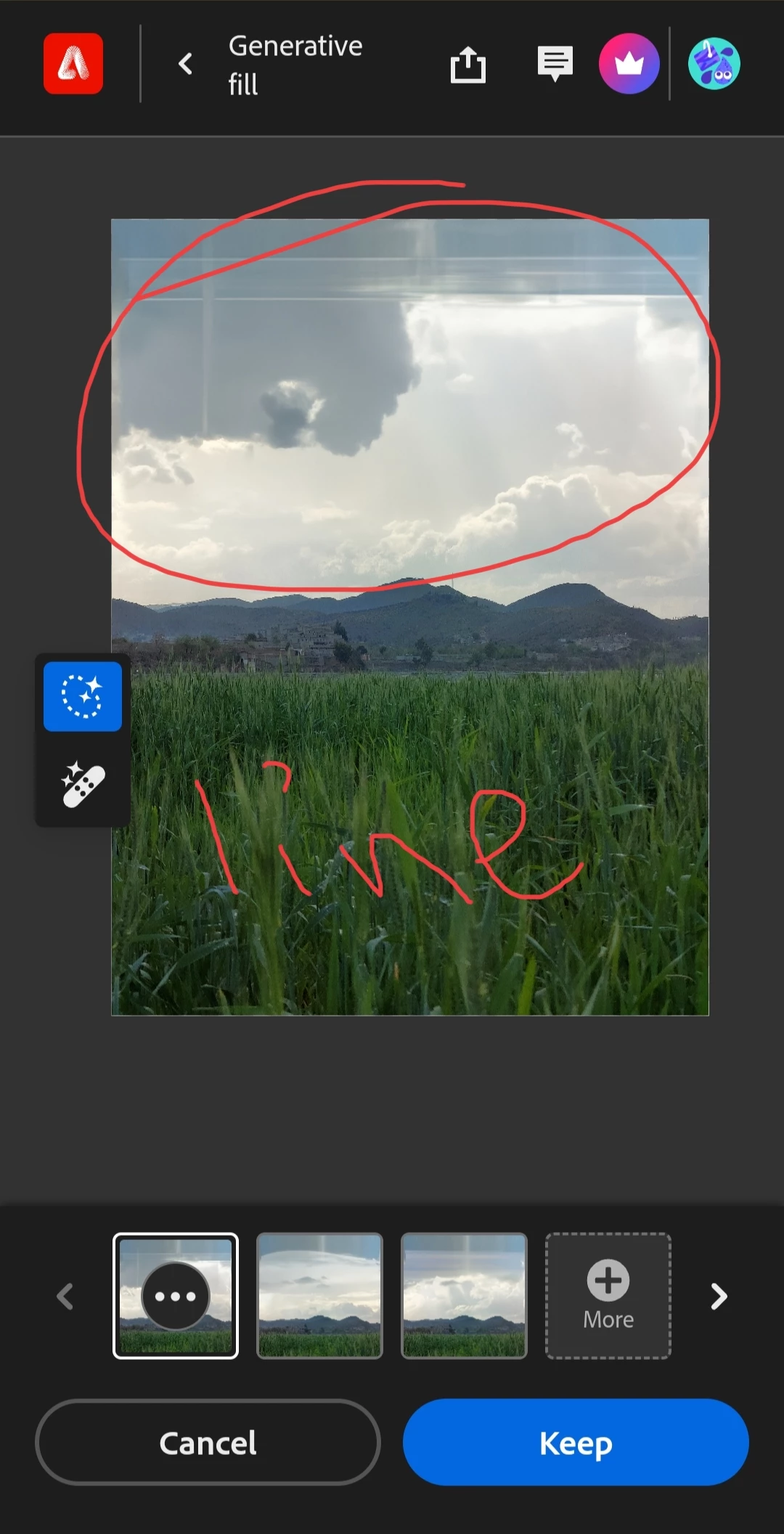The width and height of the screenshot is (784, 1534).
Task: Open the comments panel
Action: coord(555,64)
